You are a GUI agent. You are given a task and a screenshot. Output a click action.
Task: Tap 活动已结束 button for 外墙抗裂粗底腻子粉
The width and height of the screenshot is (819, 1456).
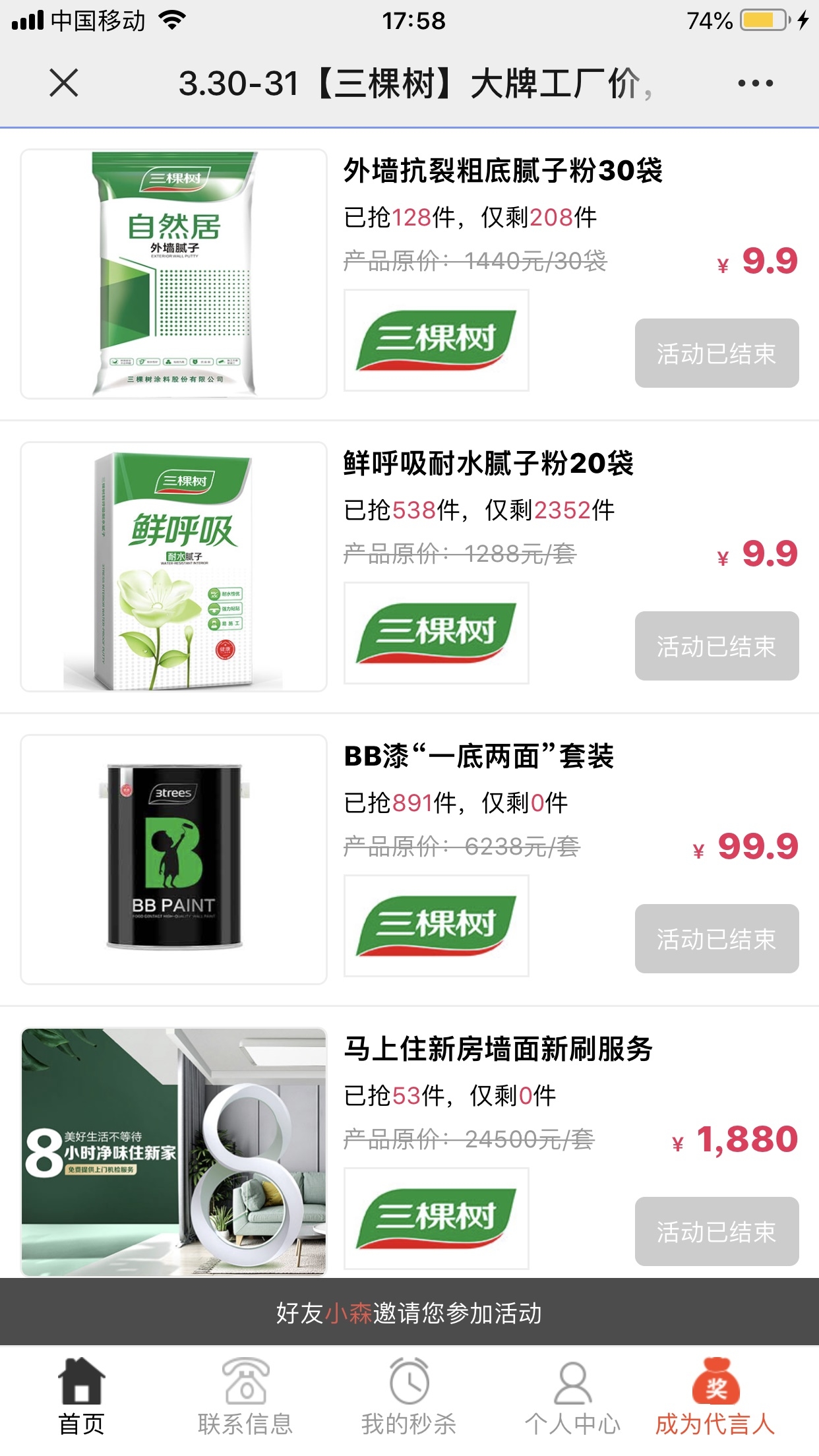(716, 353)
